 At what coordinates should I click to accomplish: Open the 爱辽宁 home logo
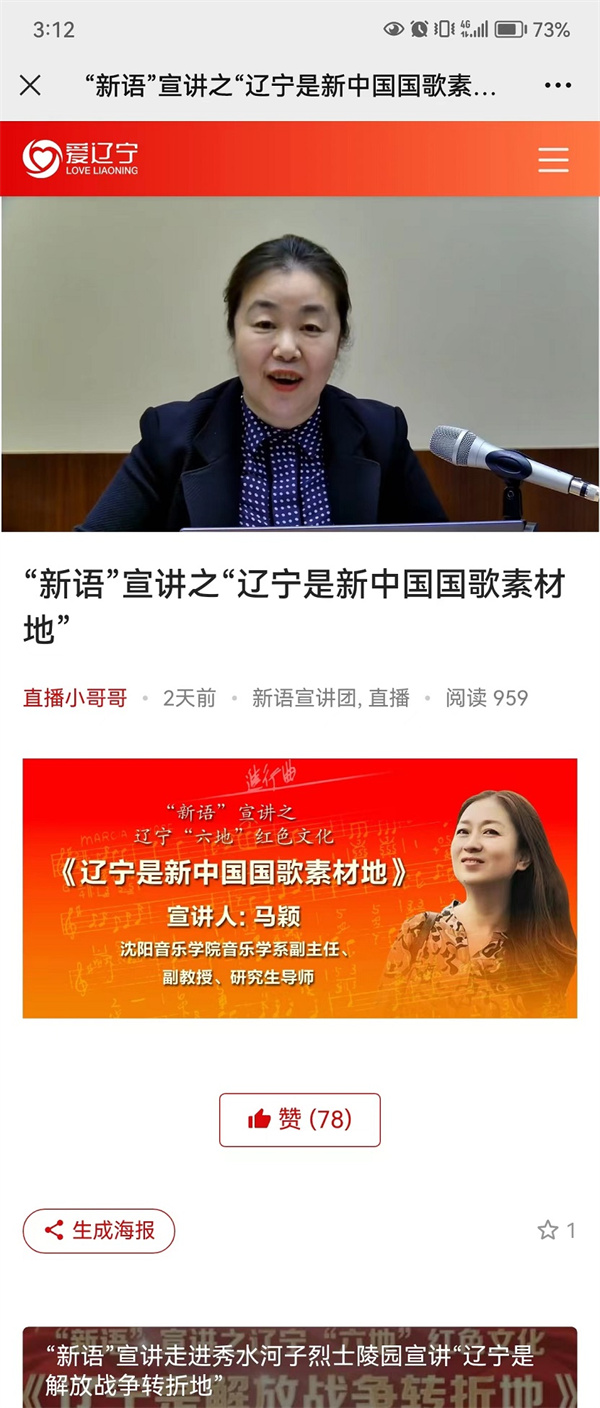tap(81, 158)
